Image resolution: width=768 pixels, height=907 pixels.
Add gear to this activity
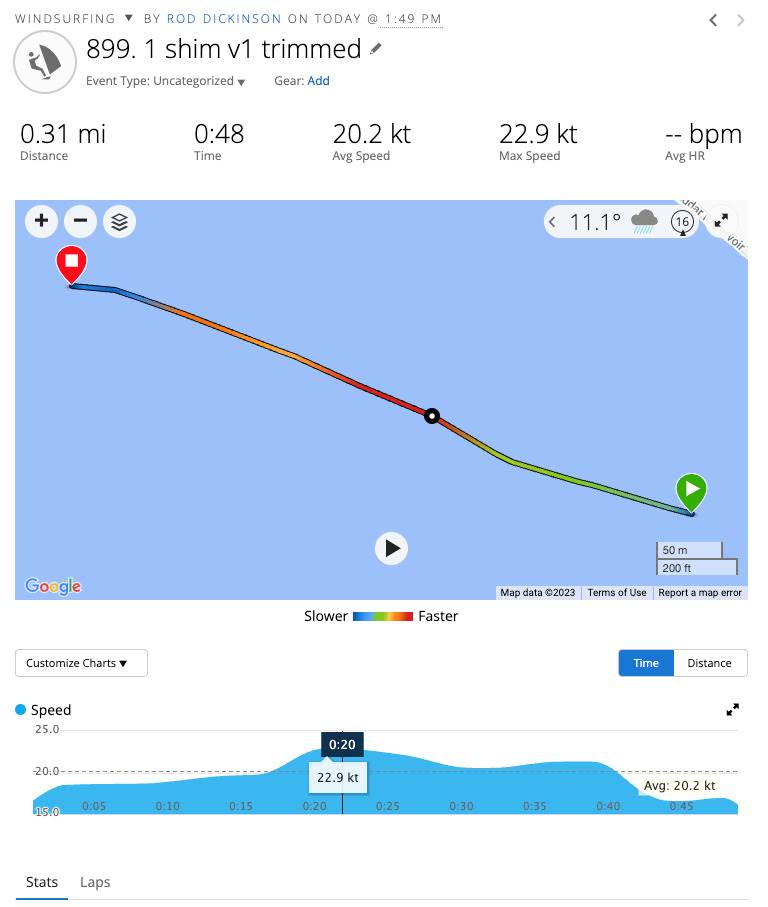click(318, 81)
